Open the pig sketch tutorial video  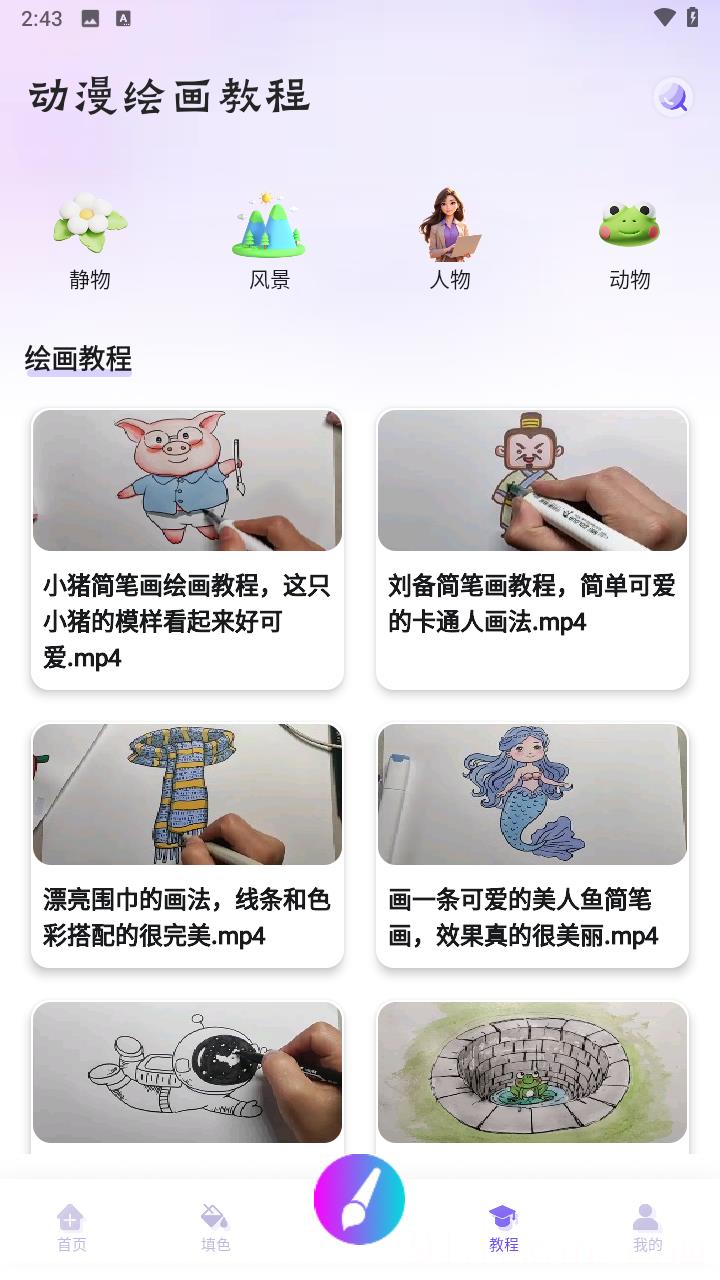click(x=187, y=480)
